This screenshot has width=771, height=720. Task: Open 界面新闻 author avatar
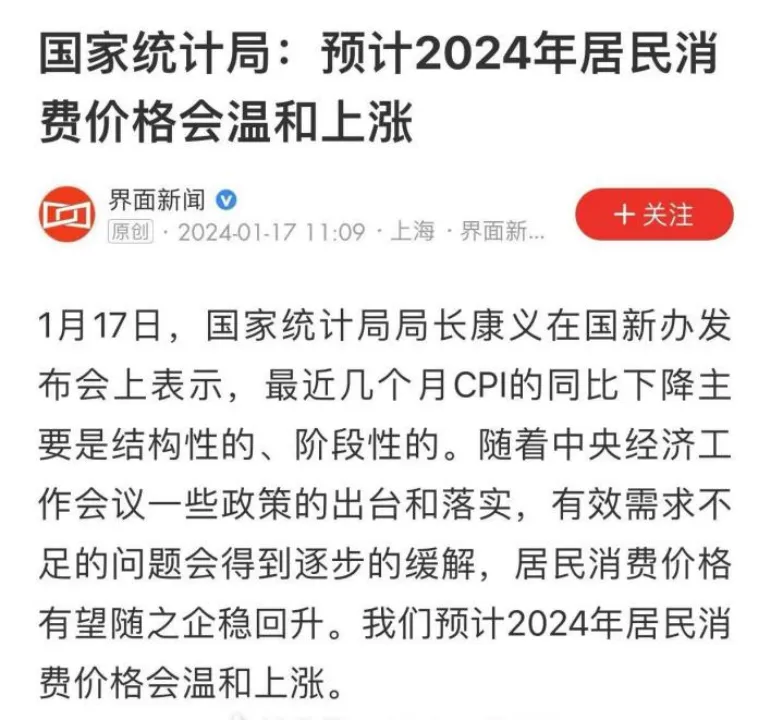67,214
